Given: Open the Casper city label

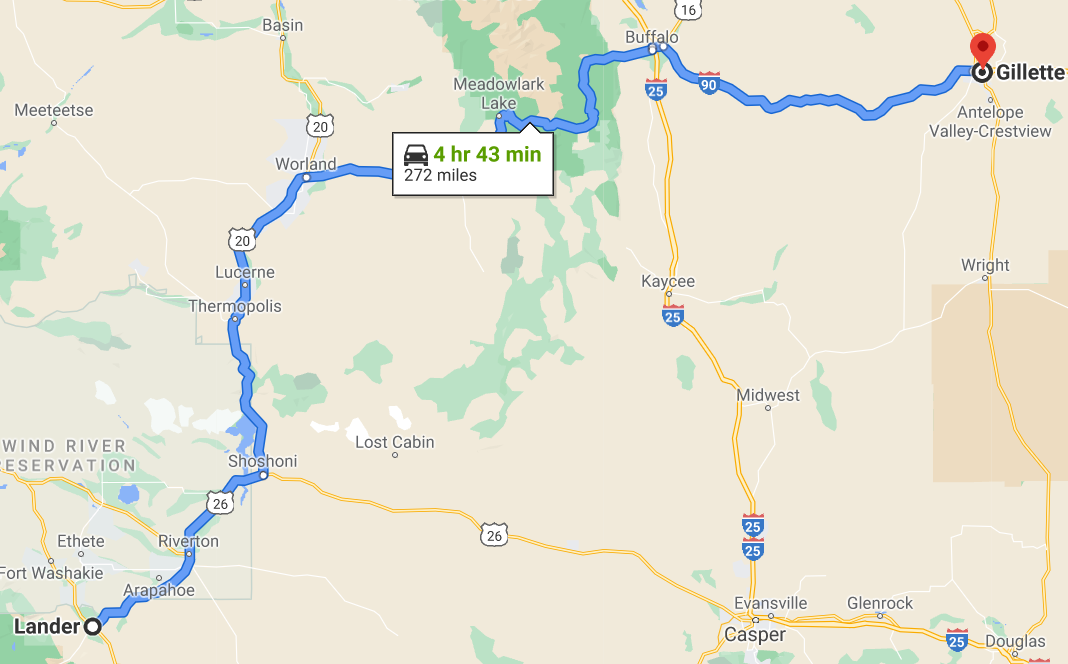Looking at the screenshot, I should click(x=755, y=634).
